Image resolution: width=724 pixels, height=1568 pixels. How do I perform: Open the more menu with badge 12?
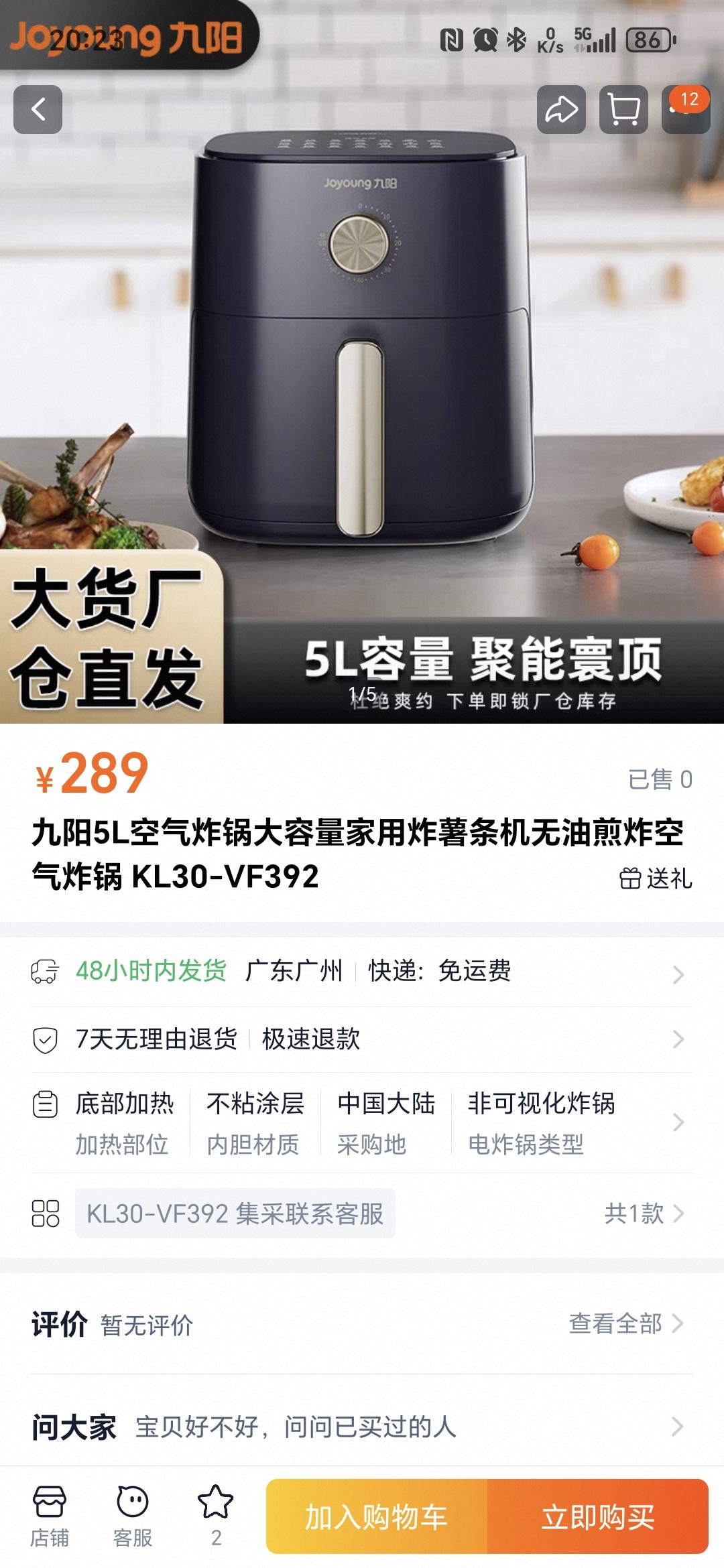coord(685,109)
